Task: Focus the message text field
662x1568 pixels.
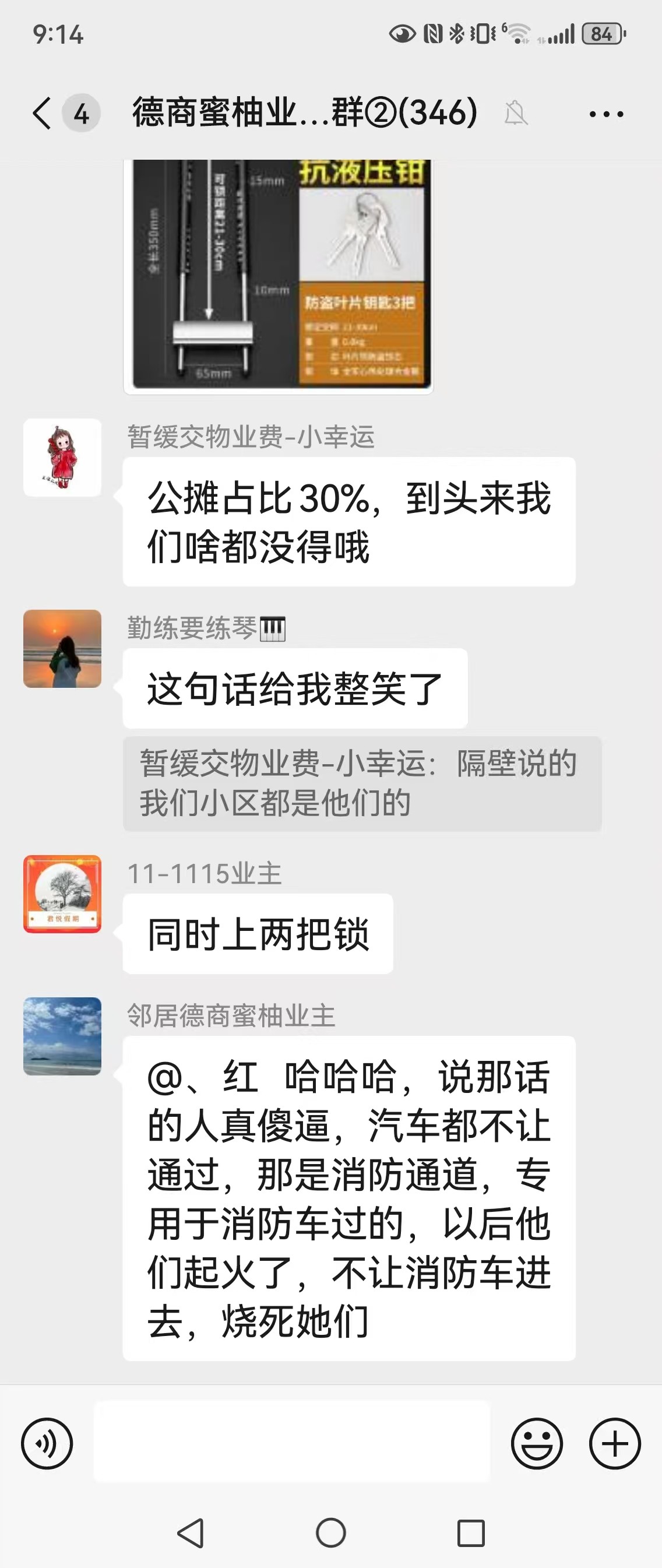Action: [x=291, y=1442]
